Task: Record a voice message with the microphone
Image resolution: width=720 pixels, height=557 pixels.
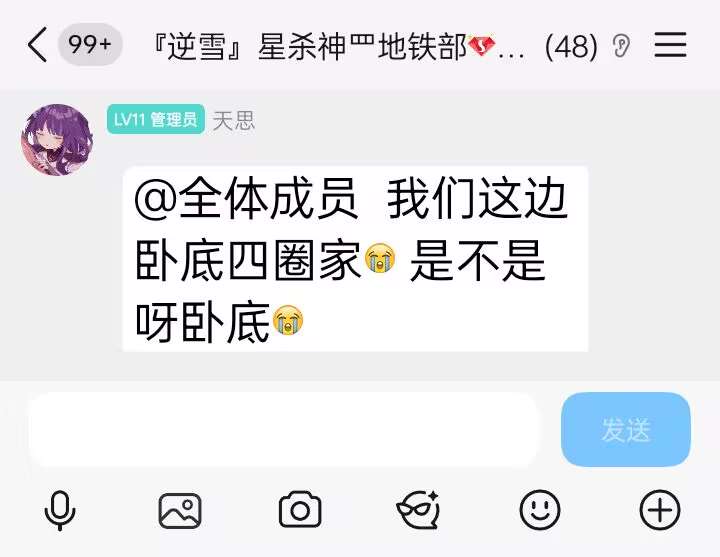Action: tap(60, 511)
